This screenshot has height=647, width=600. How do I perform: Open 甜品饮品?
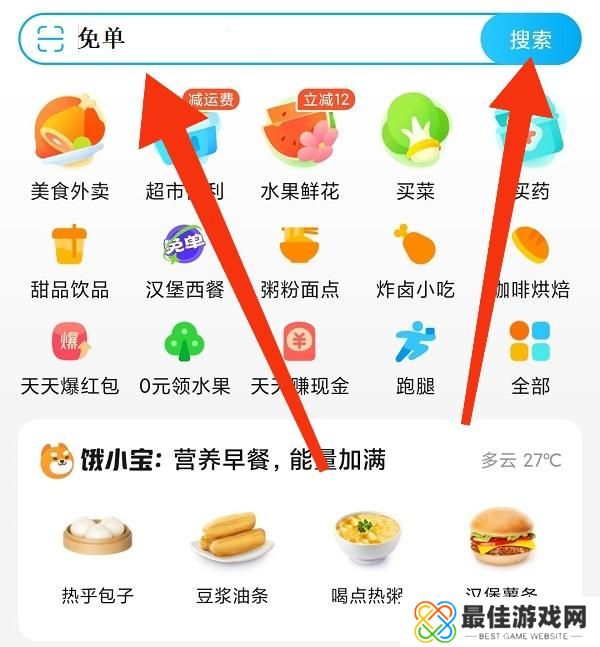(69, 260)
